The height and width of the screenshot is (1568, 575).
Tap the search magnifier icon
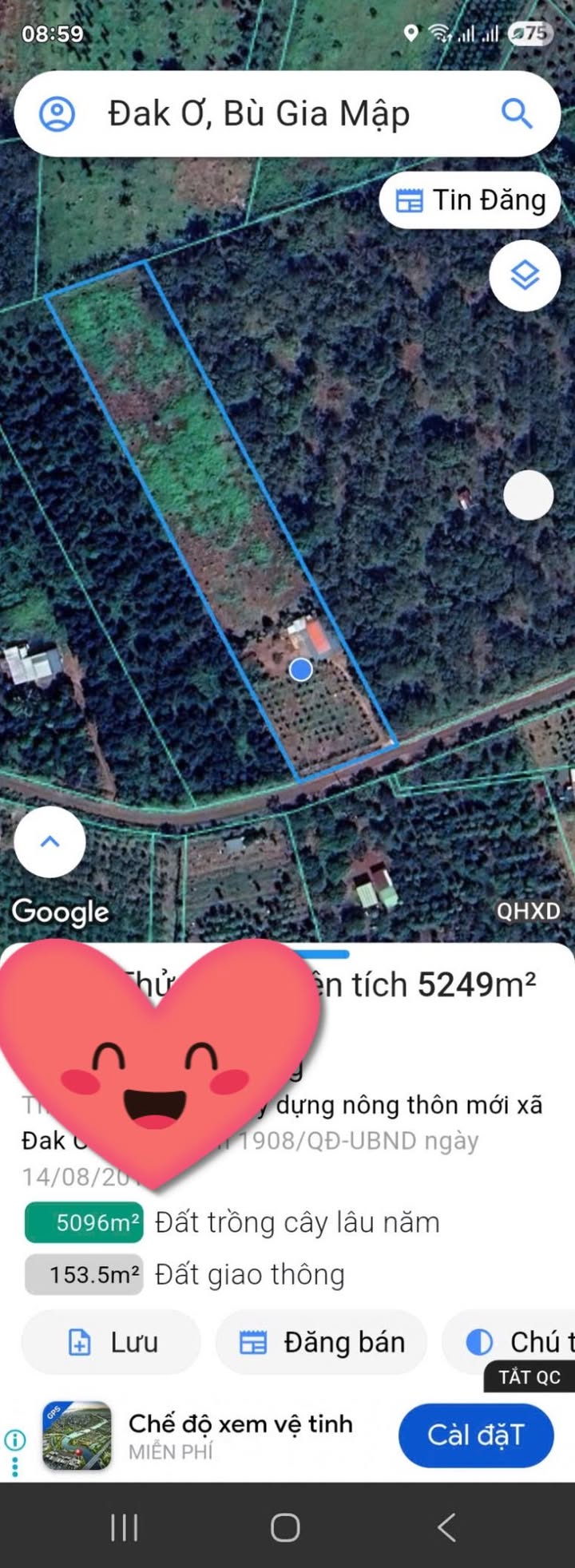pyautogui.click(x=516, y=114)
